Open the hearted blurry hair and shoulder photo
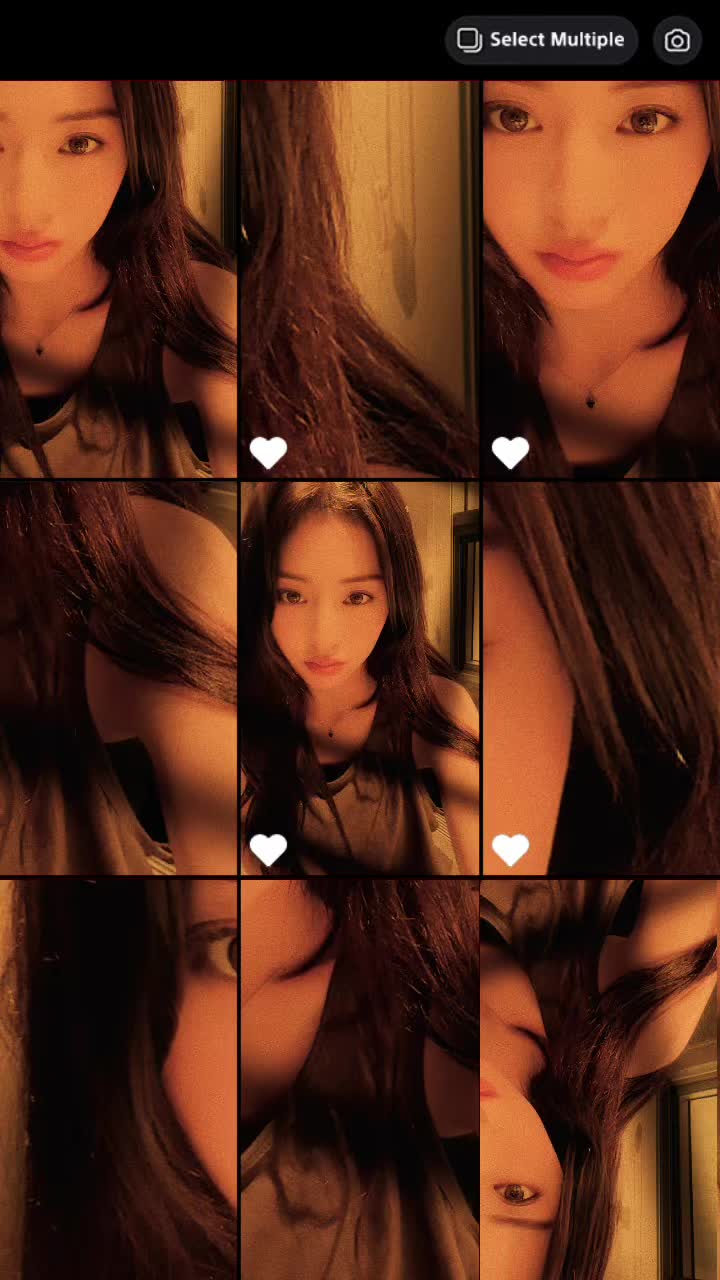The image size is (720, 1280). coord(600,677)
